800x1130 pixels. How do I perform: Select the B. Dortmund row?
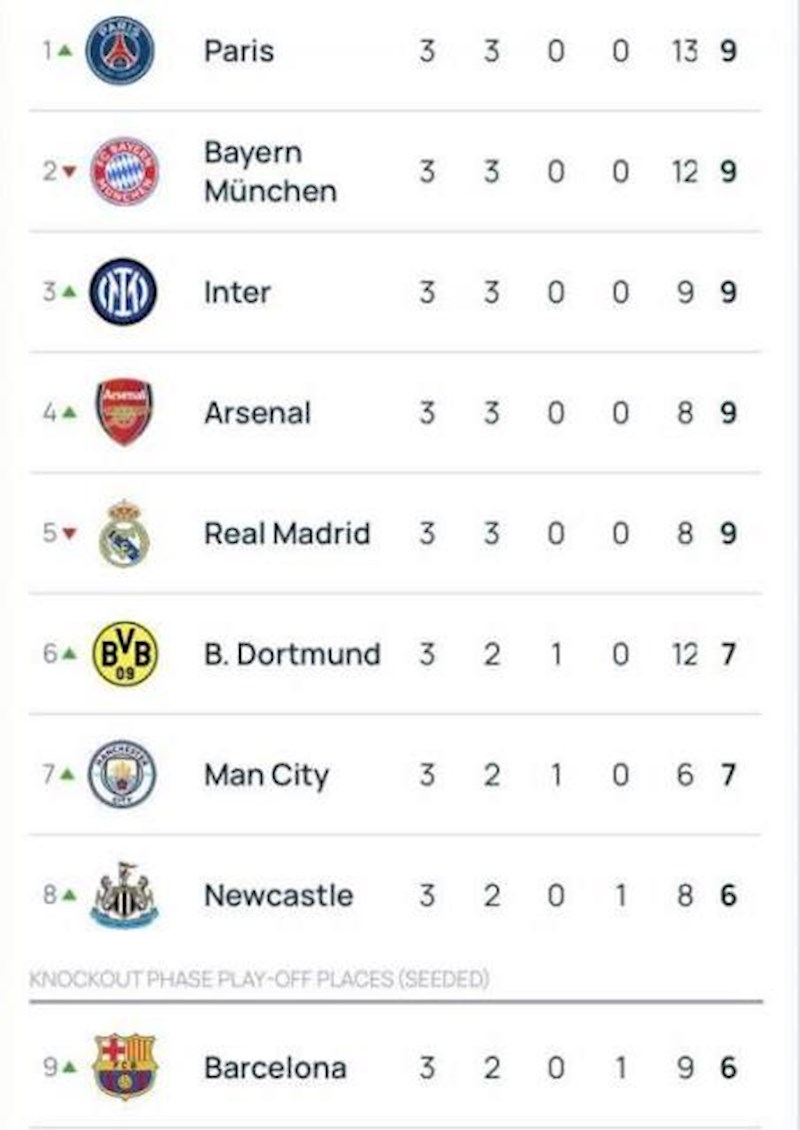click(291, 654)
